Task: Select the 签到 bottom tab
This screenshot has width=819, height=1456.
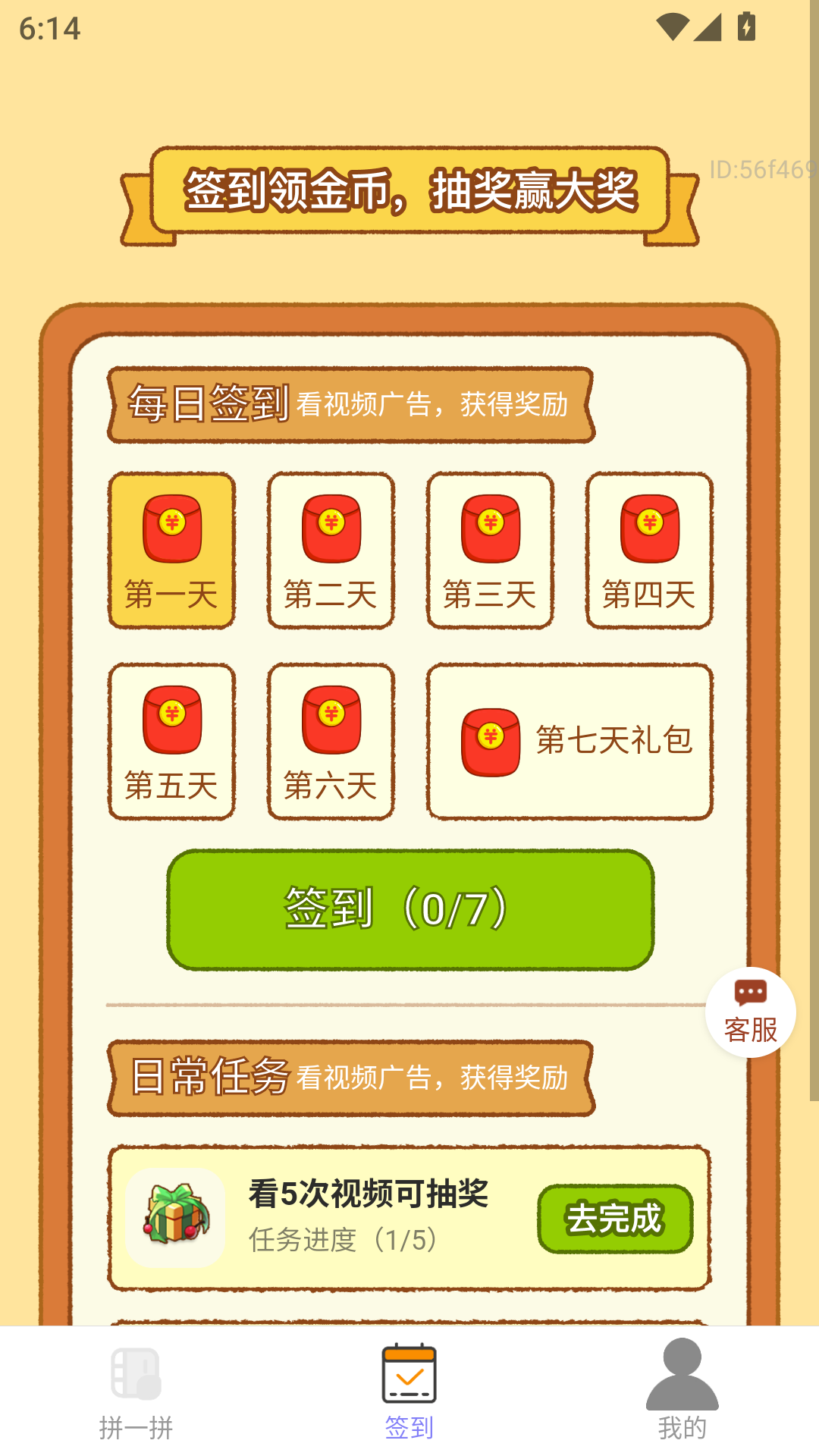Action: [x=409, y=1392]
